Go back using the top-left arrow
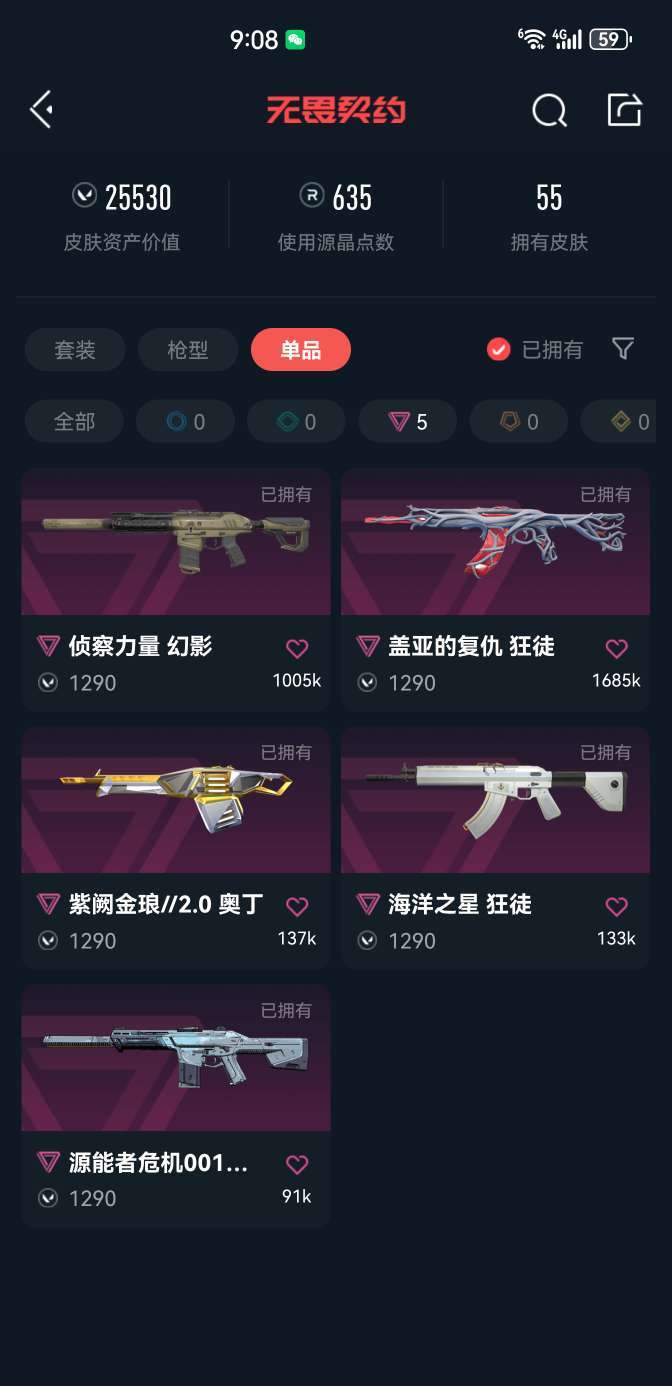This screenshot has width=672, height=1386. pos(41,110)
